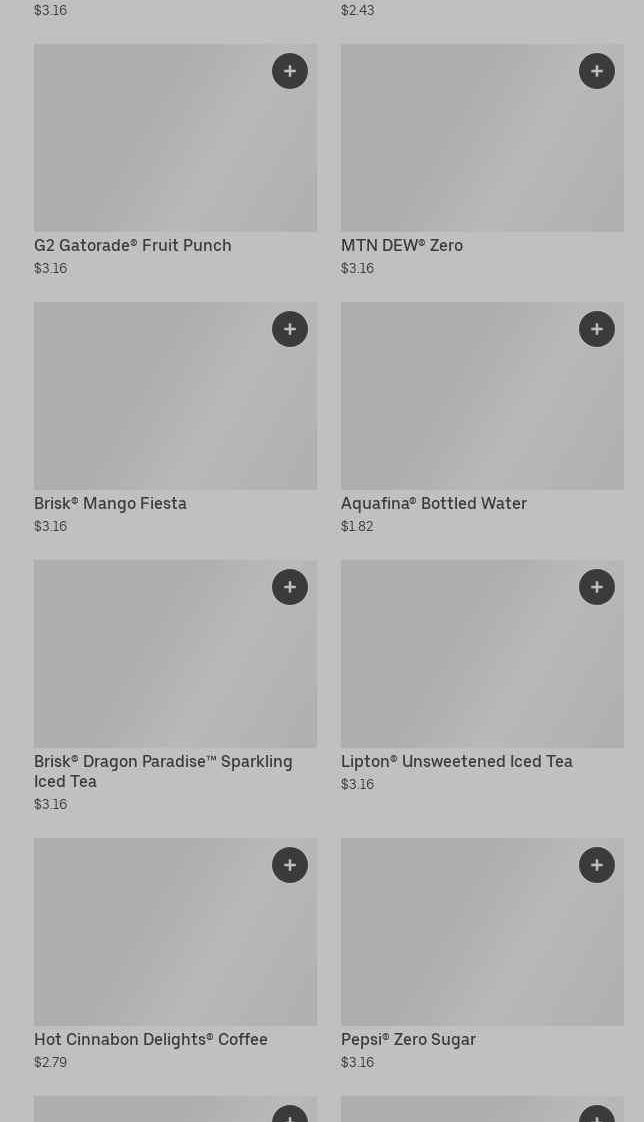644x1122 pixels.
Task: Add G2 Gatorade Fruit Punch to order
Action: (x=290, y=71)
